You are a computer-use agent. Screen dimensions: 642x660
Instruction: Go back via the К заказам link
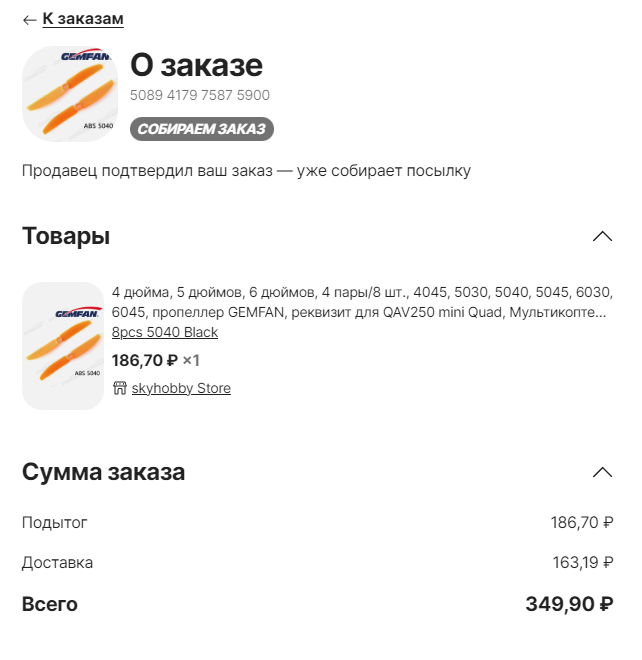pyautogui.click(x=83, y=19)
